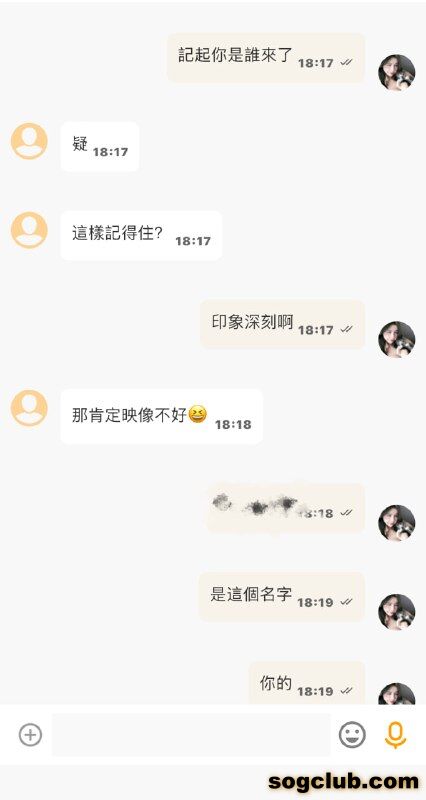Open the emoji picker
This screenshot has width=426, height=800.
[x=352, y=735]
